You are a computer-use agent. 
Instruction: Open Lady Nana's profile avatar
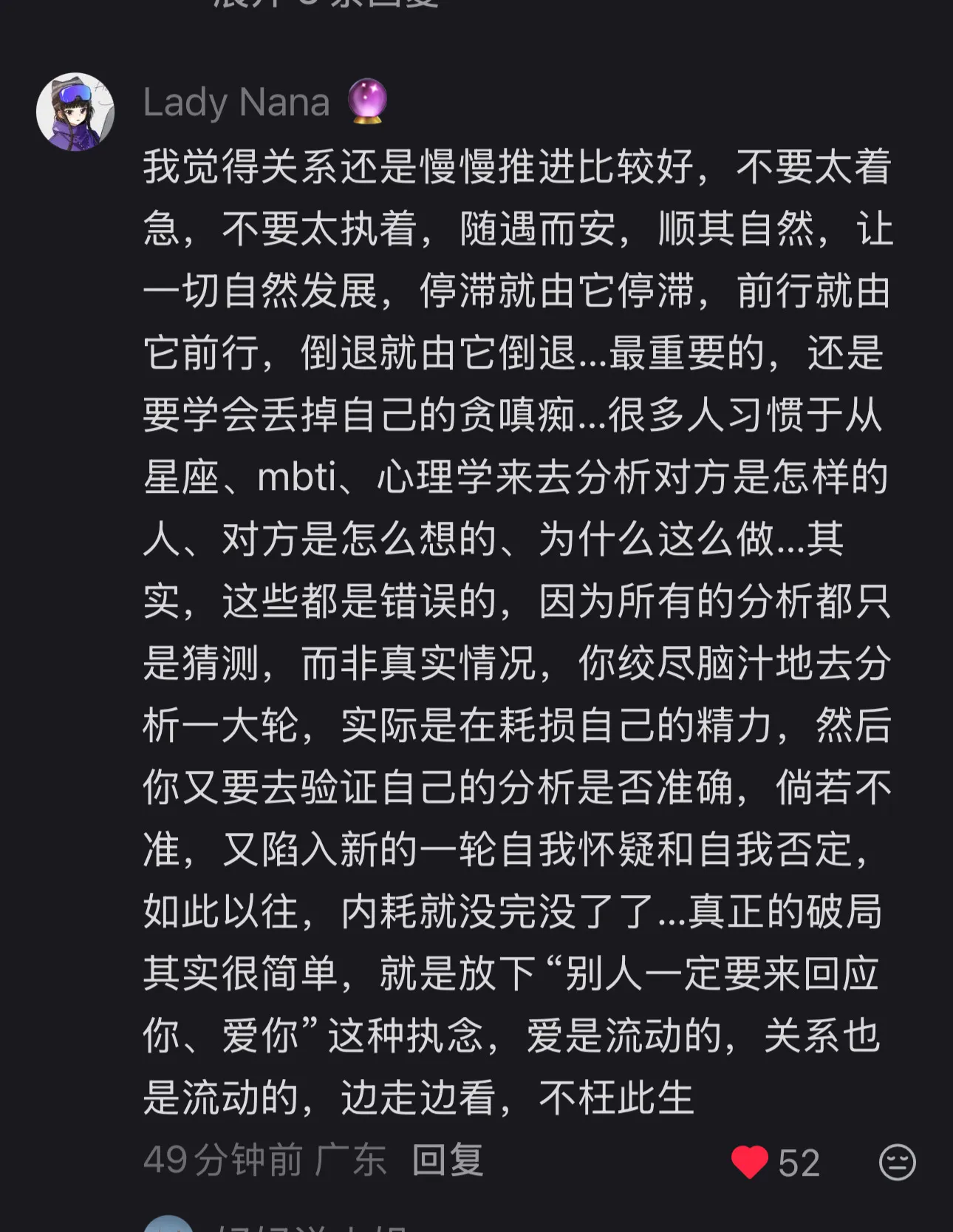pos(75,112)
